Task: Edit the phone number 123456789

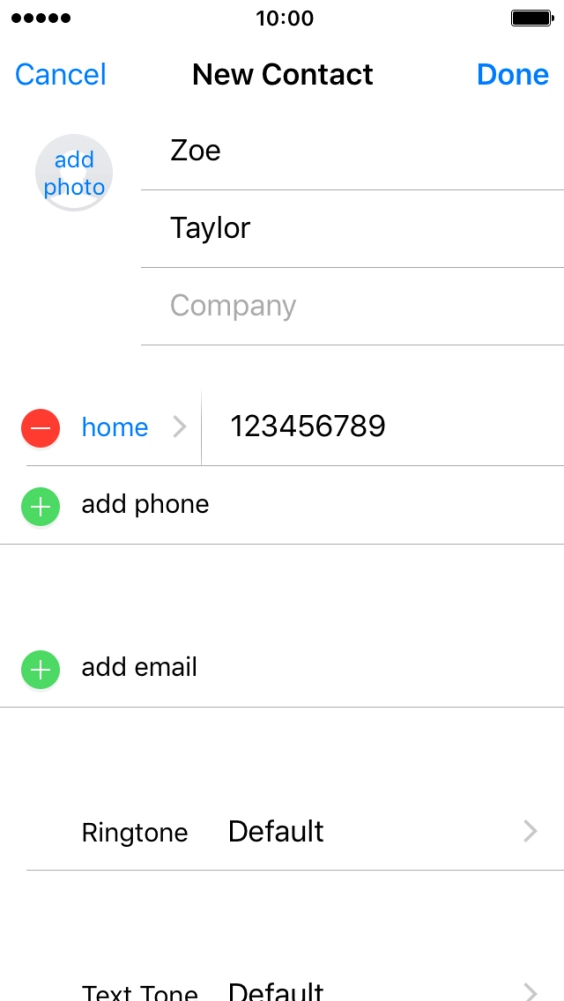Action: 383,426
